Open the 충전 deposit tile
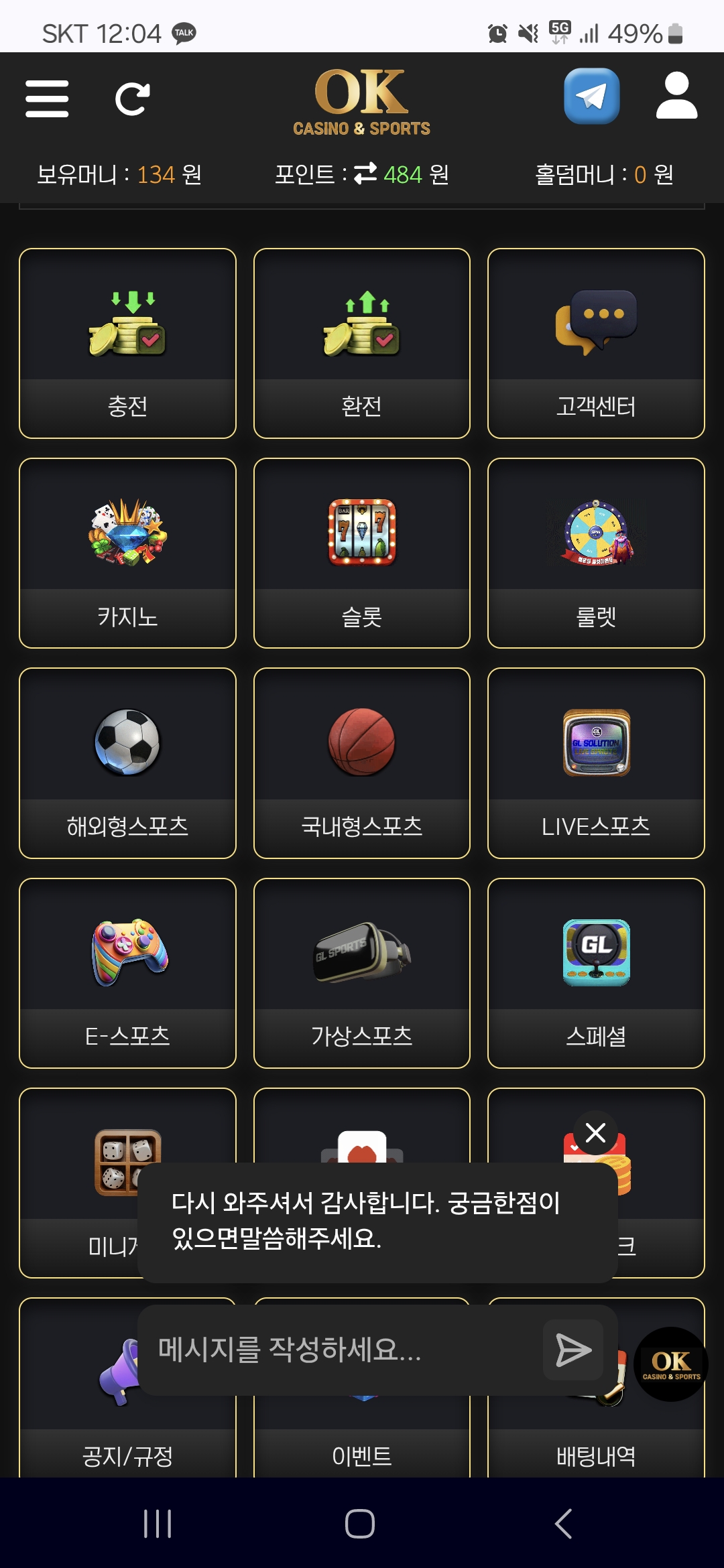Screen dimensions: 724x1568 (127, 343)
